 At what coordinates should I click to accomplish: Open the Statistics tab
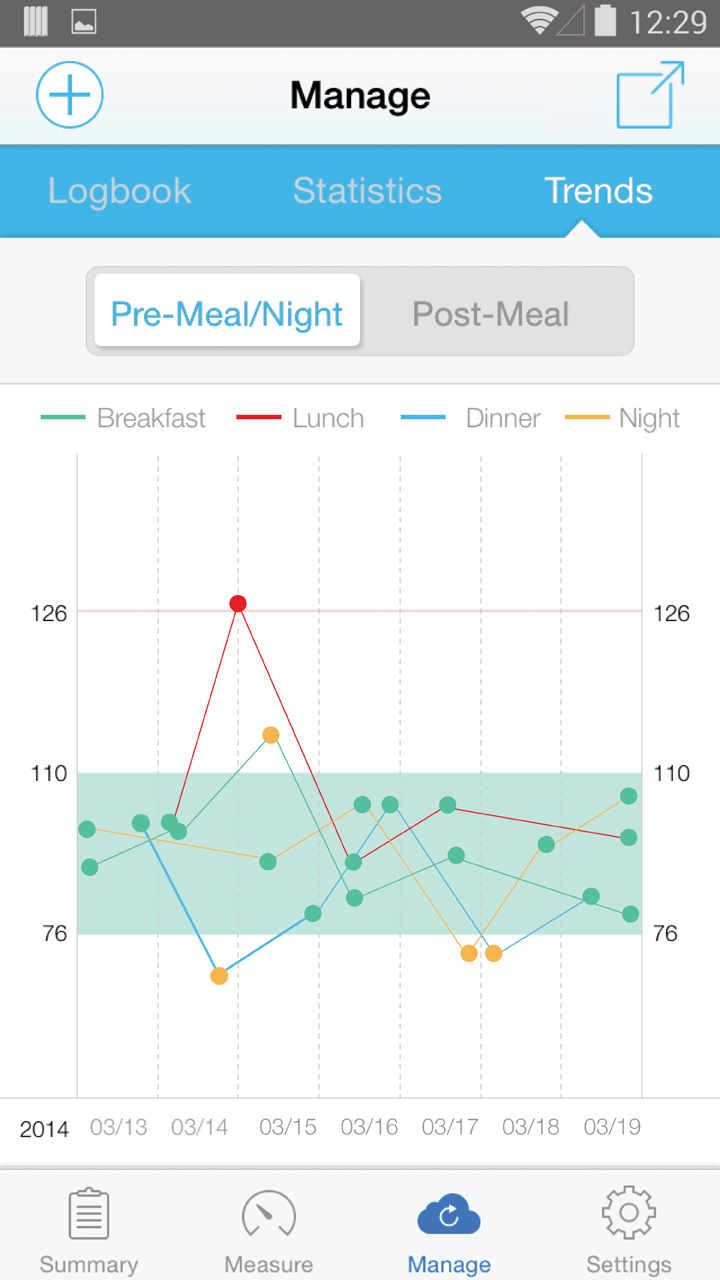tap(367, 191)
